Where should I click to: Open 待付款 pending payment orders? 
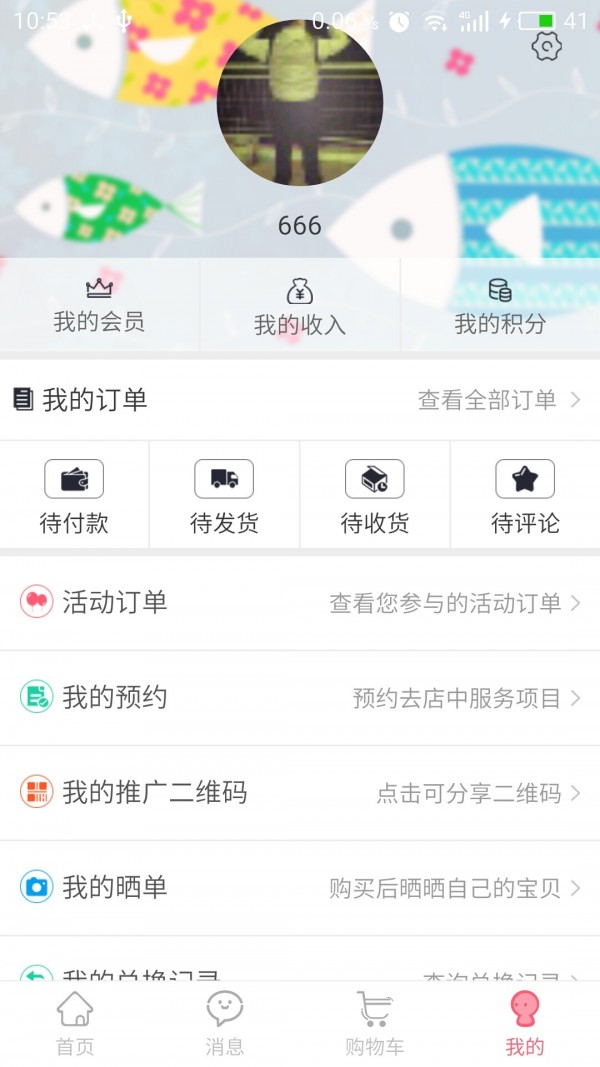click(x=74, y=496)
